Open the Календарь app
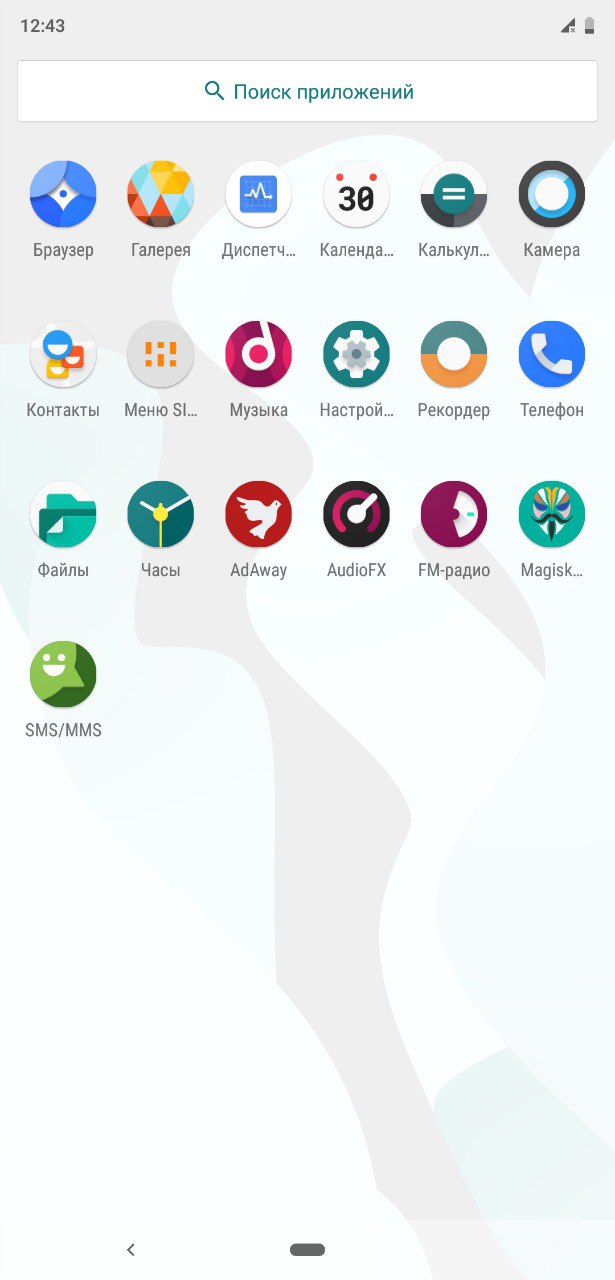 pyautogui.click(x=356, y=194)
